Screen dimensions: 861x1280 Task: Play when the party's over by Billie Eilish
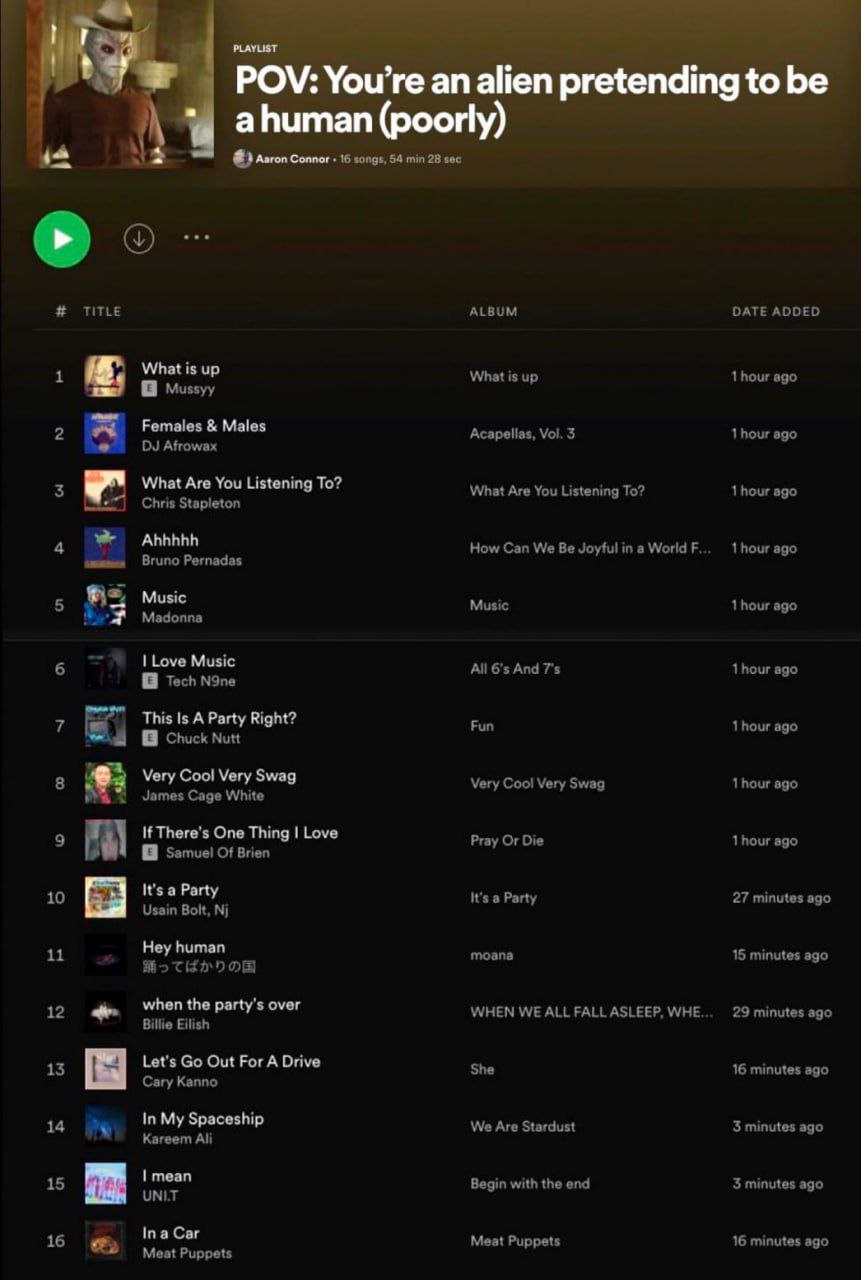click(221, 1004)
